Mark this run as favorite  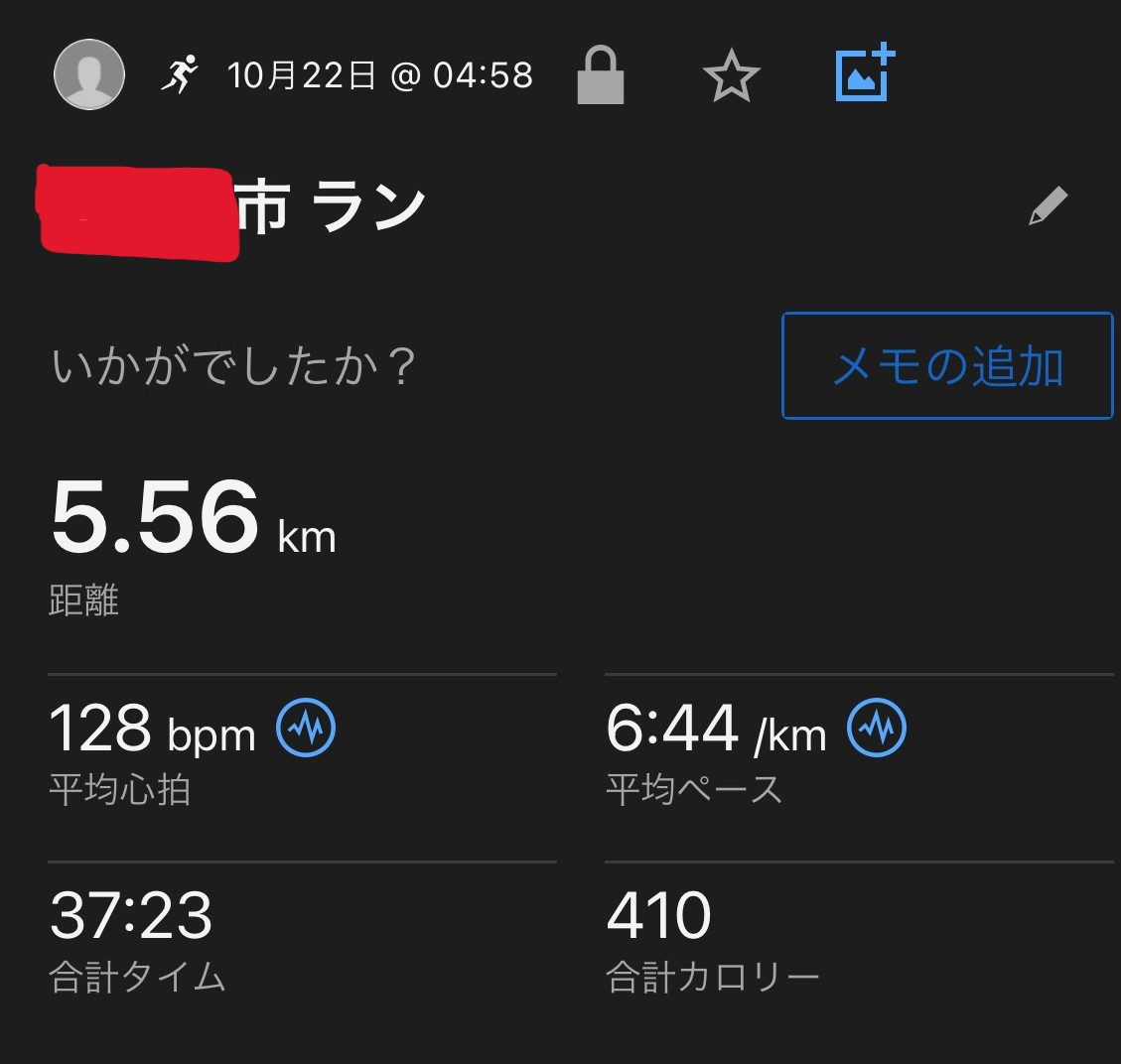point(731,76)
